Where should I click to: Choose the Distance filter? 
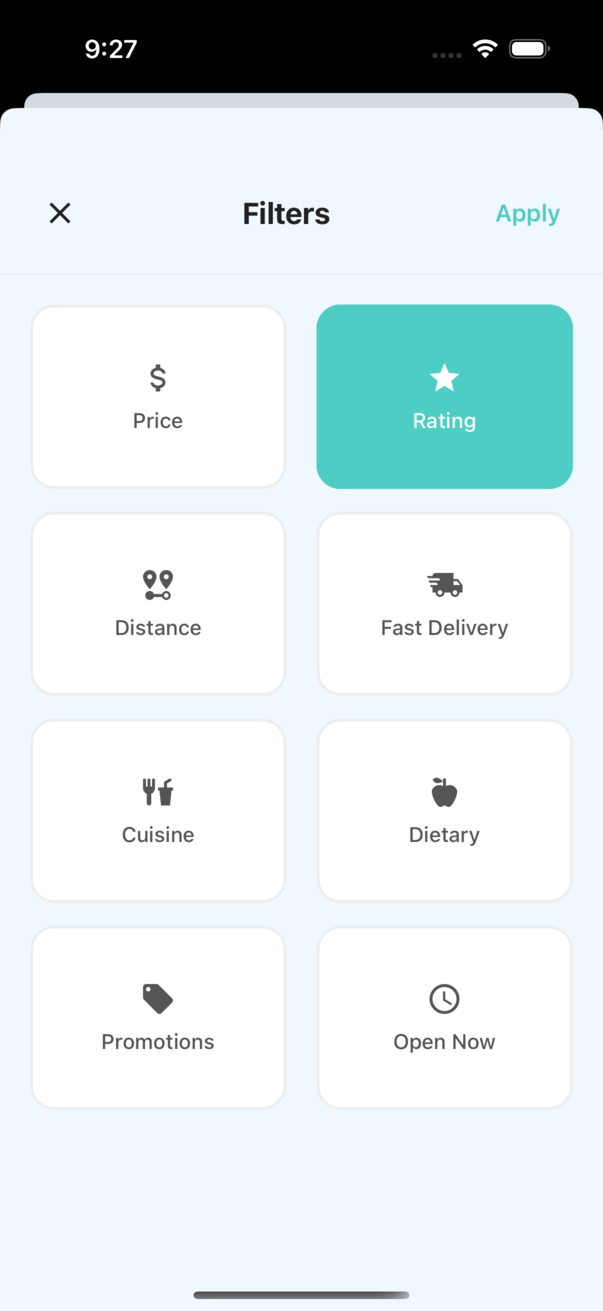158,604
